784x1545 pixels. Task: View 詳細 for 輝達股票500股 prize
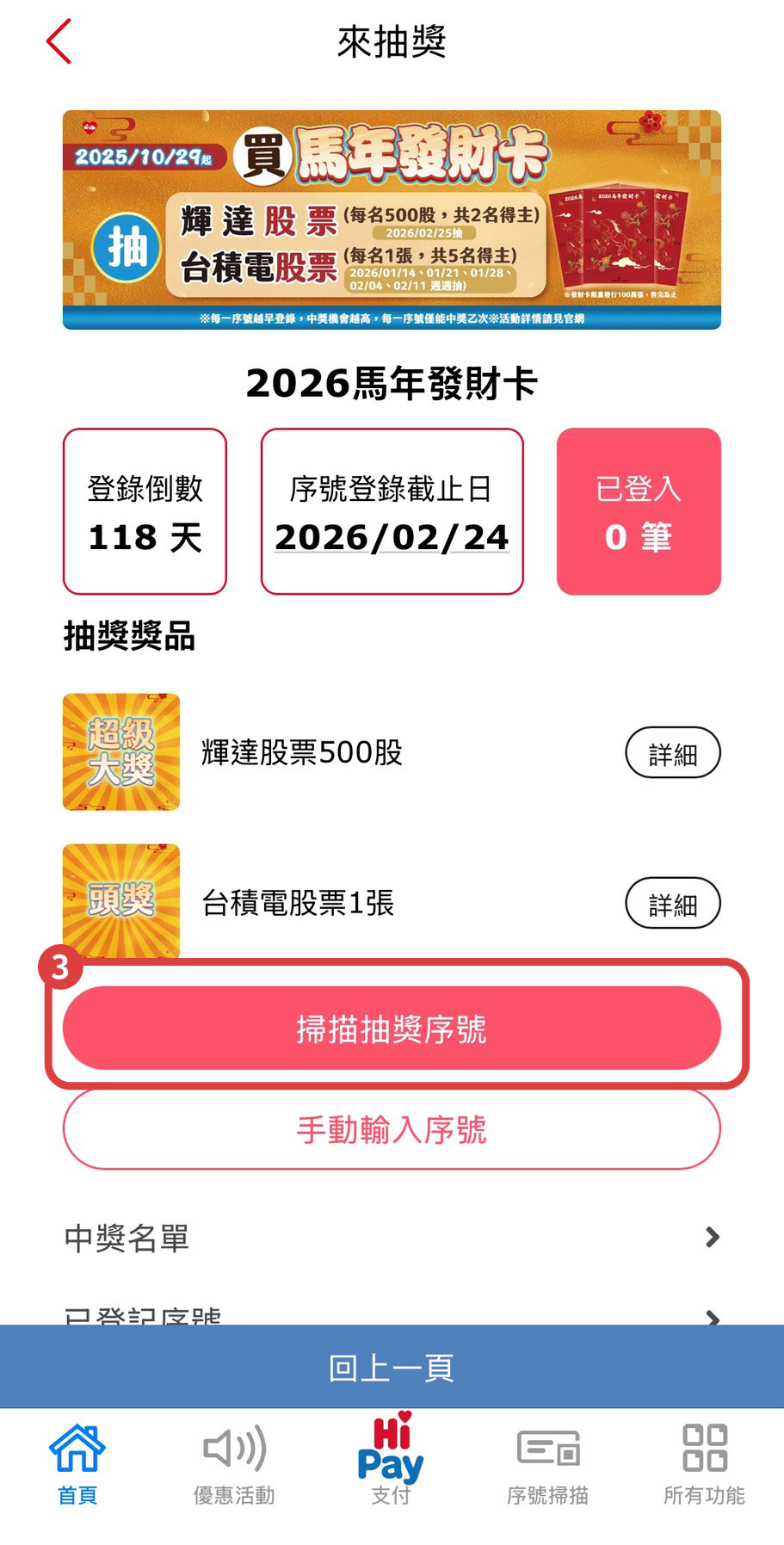[672, 753]
